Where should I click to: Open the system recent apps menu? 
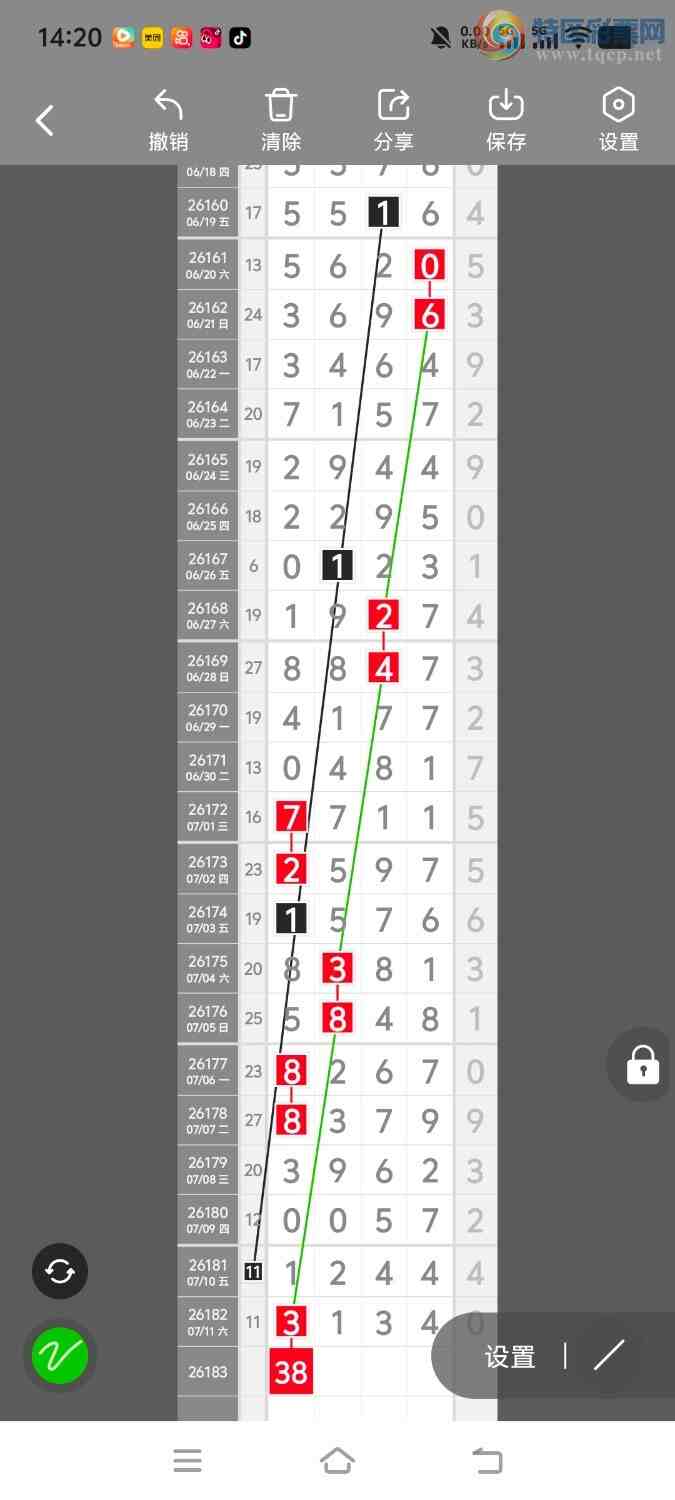point(187,1461)
